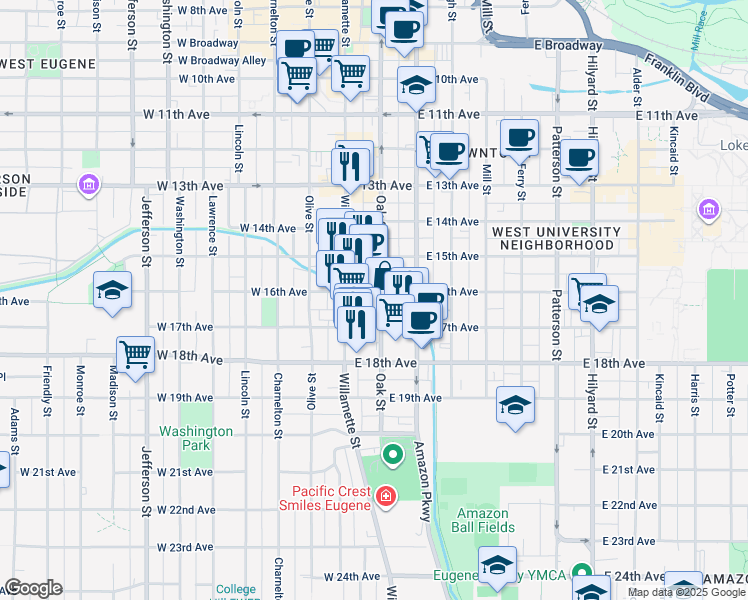748x600 pixels.
Task: Open the Pacific Crest Smiles Eugene pin
Action: (385, 497)
